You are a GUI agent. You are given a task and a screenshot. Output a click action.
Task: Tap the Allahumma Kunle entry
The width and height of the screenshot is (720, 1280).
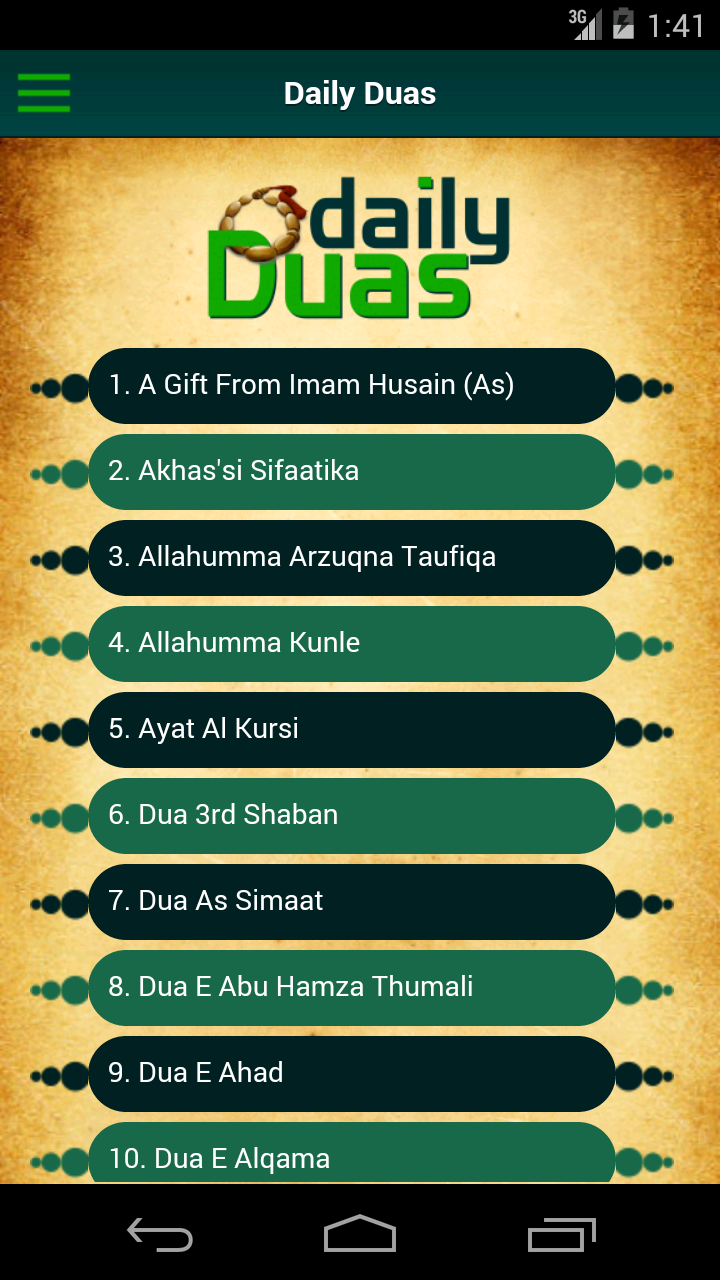351,644
